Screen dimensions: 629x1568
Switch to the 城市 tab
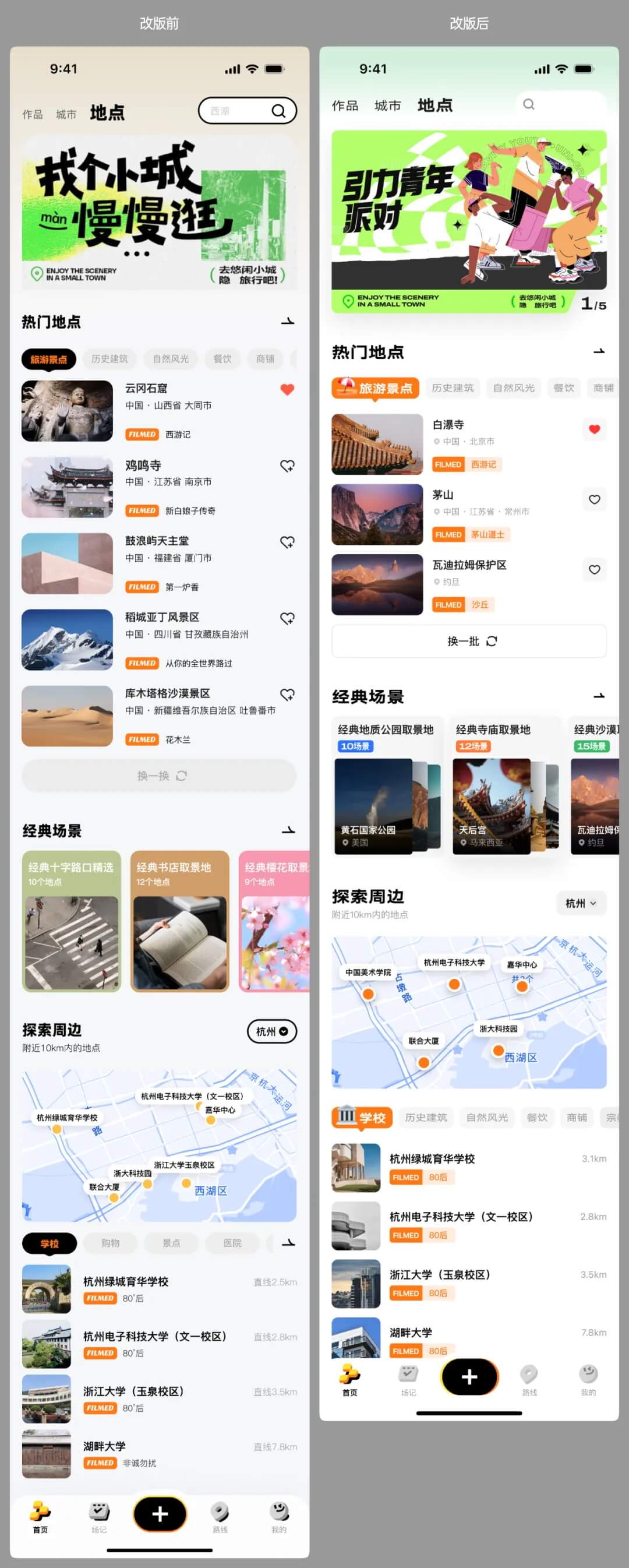[x=388, y=105]
